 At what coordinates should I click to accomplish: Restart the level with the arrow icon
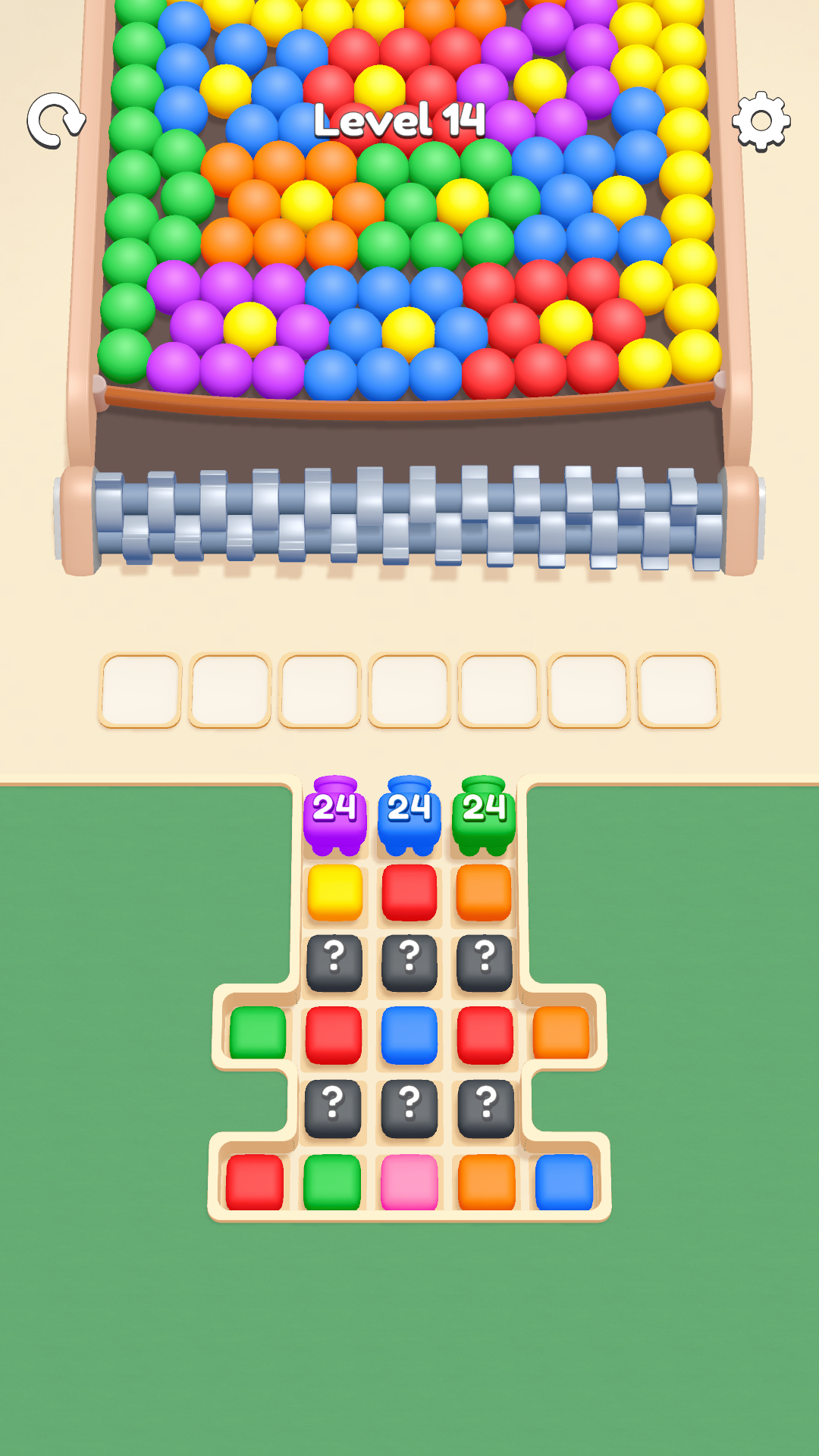[x=56, y=121]
